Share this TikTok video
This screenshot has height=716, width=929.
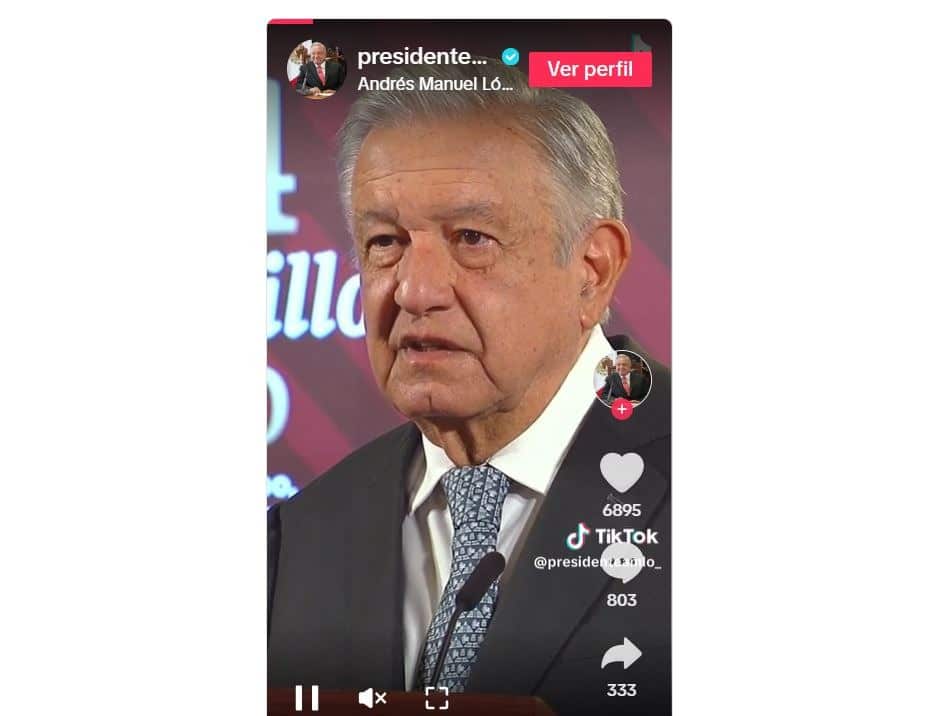point(621,656)
